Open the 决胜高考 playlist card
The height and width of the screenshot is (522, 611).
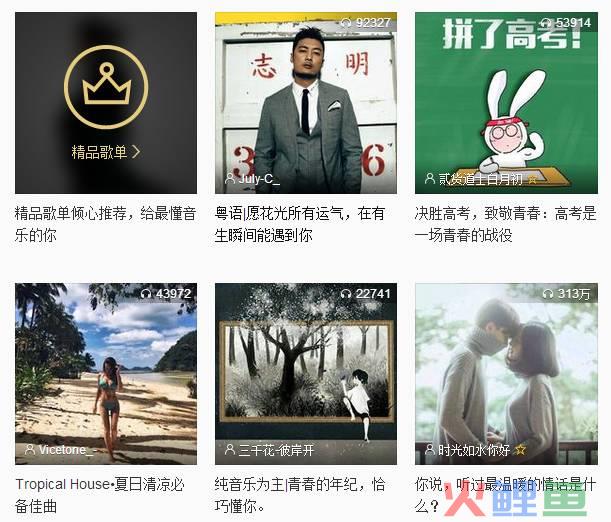[506, 103]
